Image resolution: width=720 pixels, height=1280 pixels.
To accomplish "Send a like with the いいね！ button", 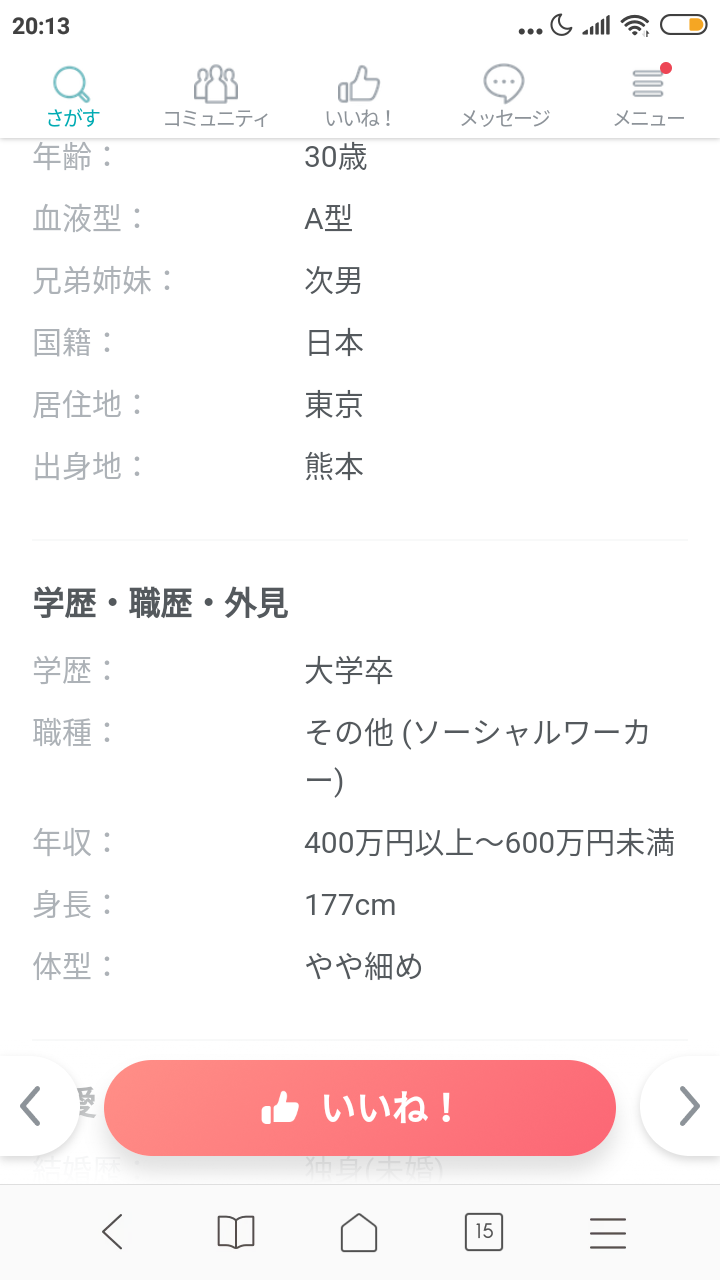I will pyautogui.click(x=360, y=1108).
